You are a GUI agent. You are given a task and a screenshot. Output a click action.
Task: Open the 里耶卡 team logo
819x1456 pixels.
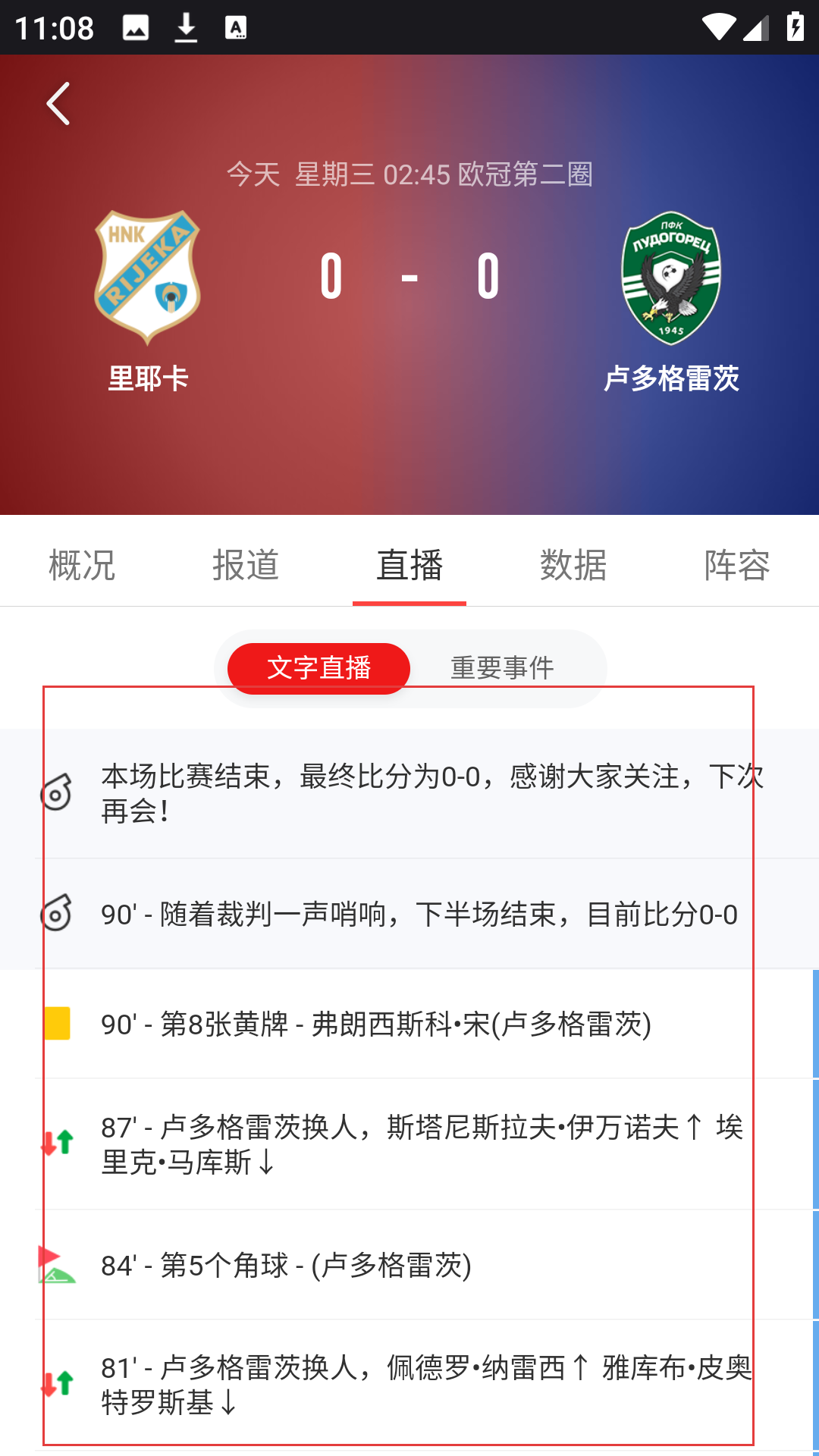(x=147, y=278)
